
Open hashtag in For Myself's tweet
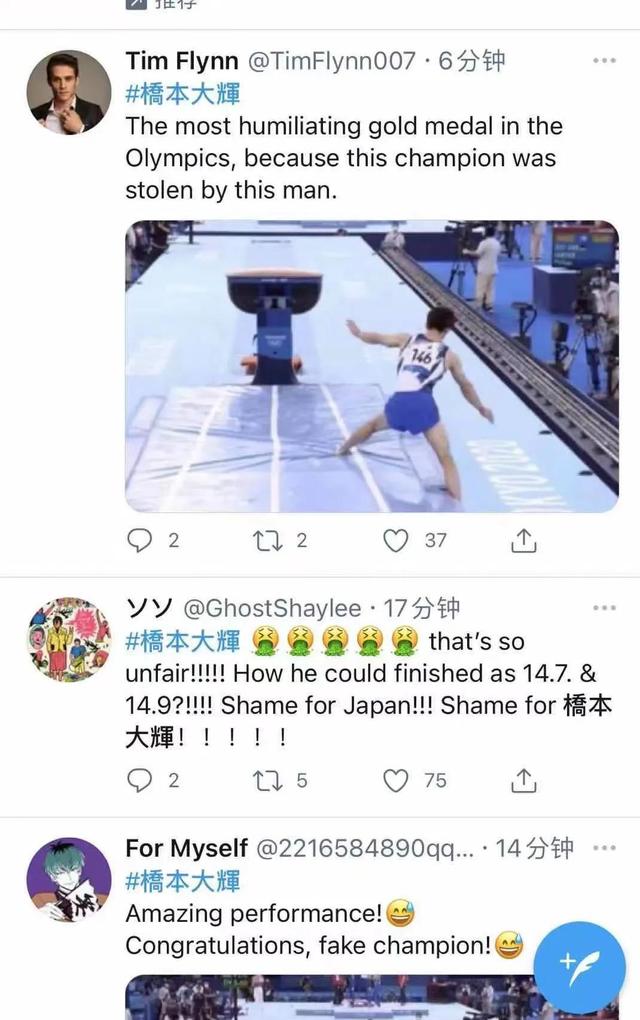point(183,881)
